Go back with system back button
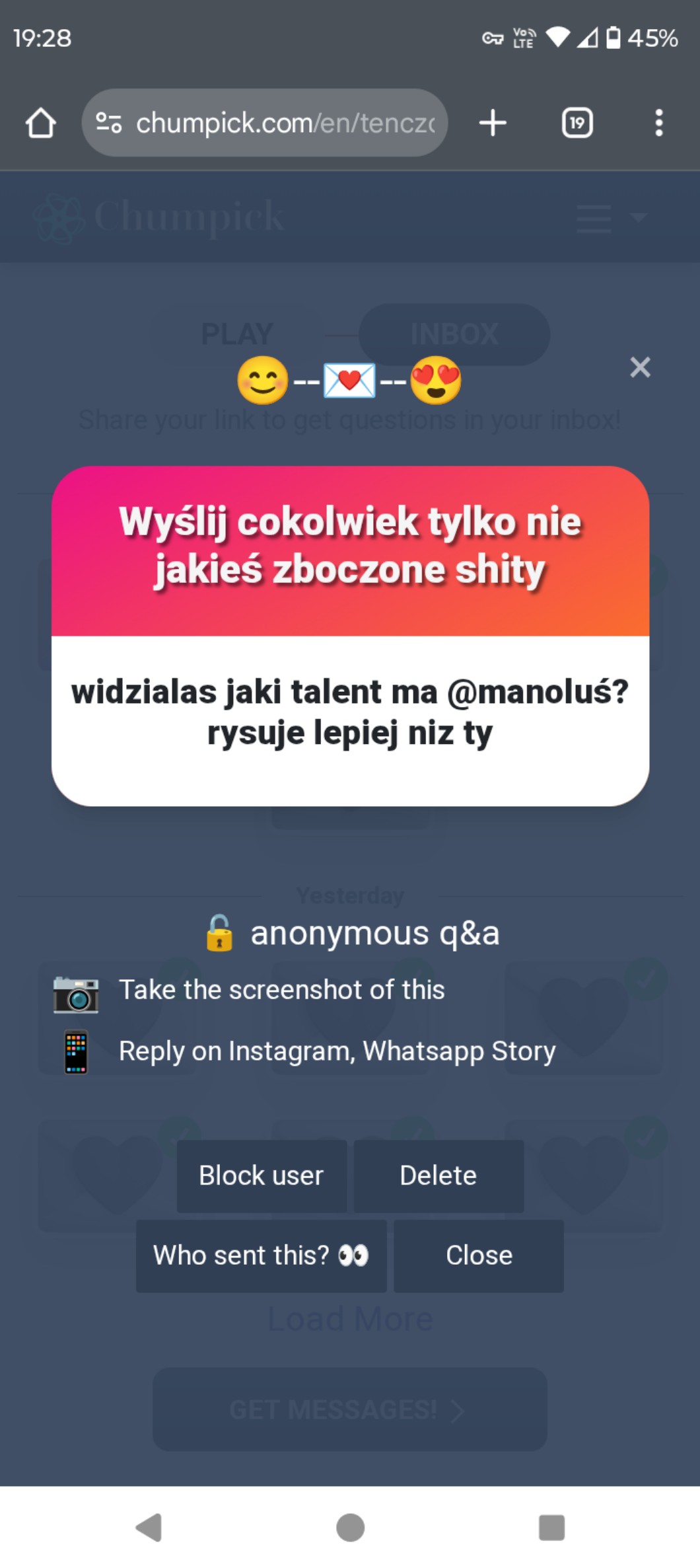The image size is (700, 1568). tap(149, 1527)
